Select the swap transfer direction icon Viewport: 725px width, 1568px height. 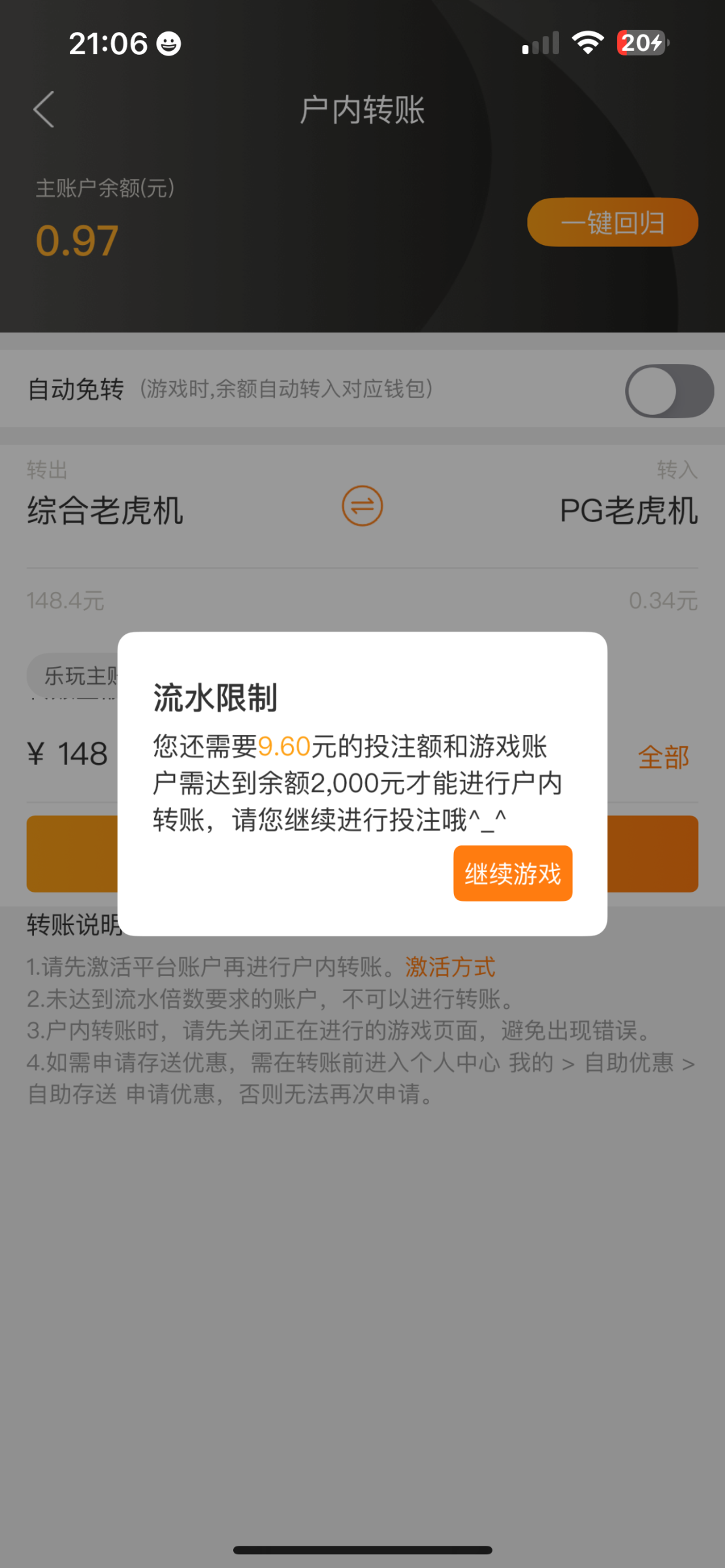pyautogui.click(x=362, y=506)
